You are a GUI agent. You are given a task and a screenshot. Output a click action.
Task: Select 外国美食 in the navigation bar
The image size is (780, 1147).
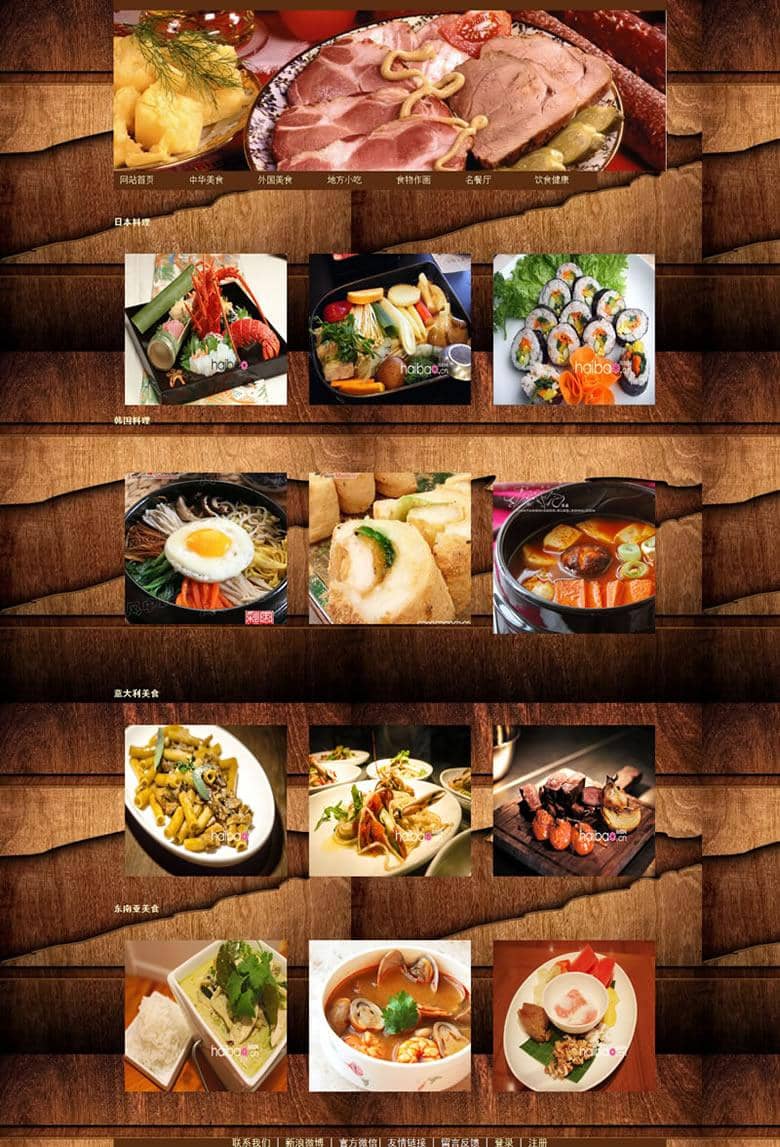[275, 180]
